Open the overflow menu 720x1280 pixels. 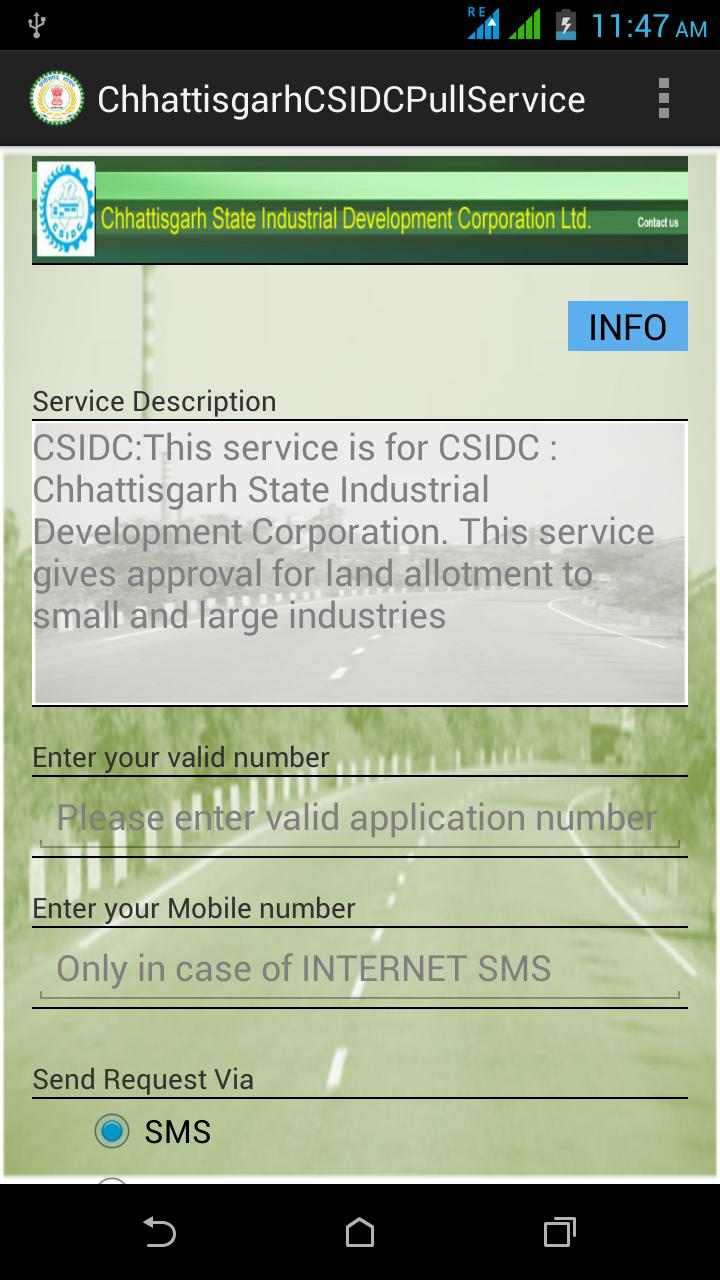click(663, 99)
